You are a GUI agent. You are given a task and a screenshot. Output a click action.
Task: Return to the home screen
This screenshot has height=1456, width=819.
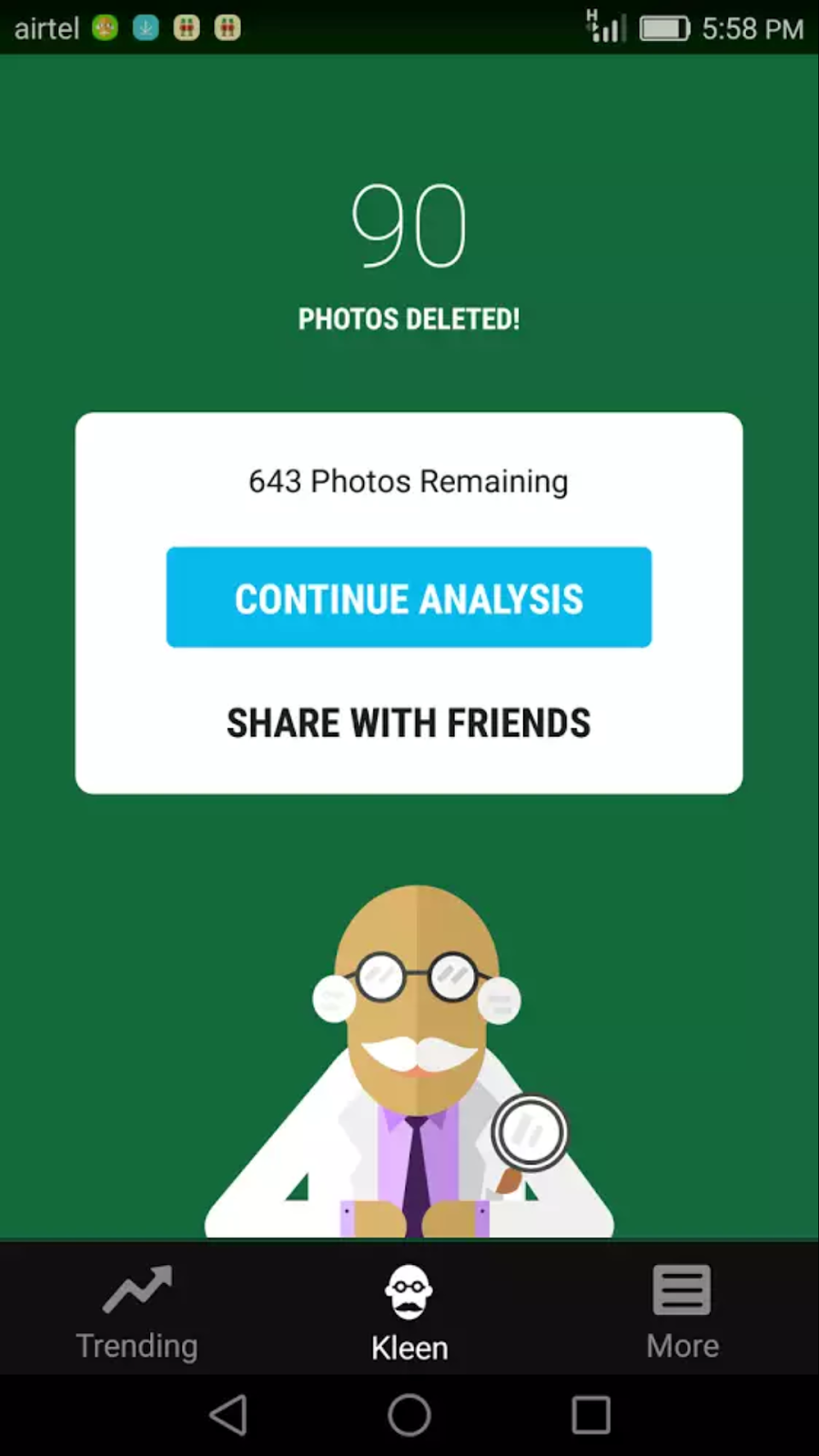(409, 1415)
